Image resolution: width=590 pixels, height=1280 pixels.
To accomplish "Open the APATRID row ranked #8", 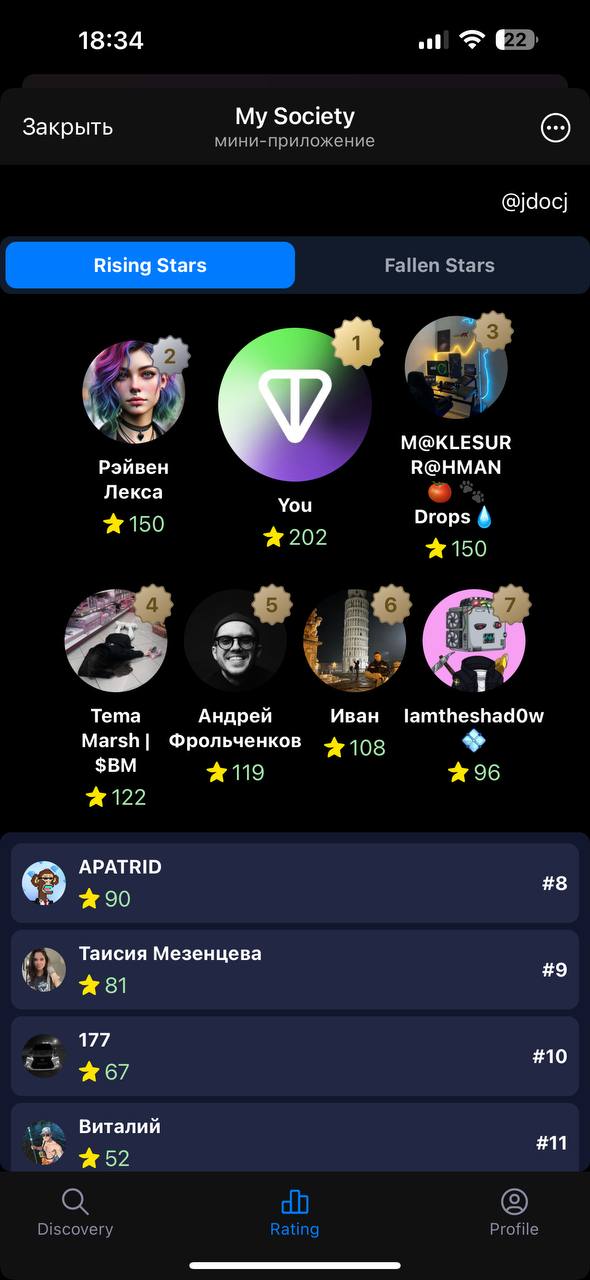I will [x=295, y=883].
